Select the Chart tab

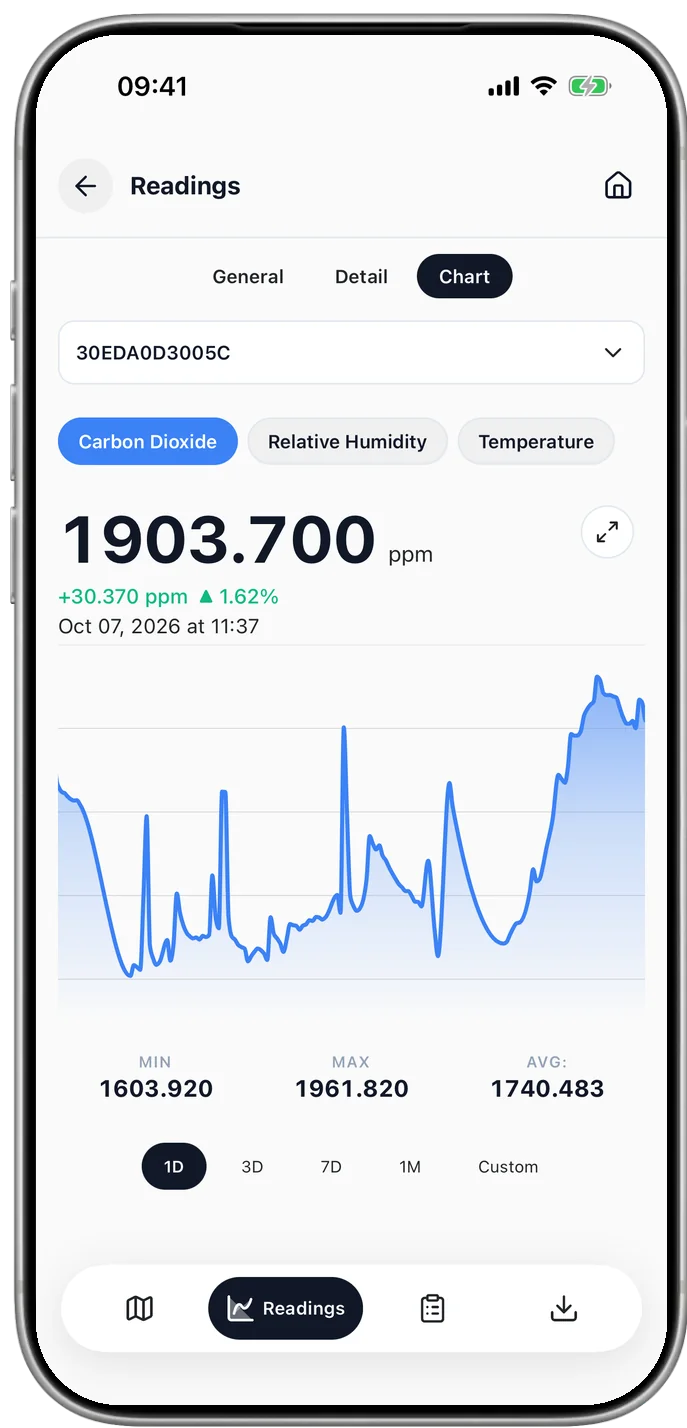pos(465,277)
